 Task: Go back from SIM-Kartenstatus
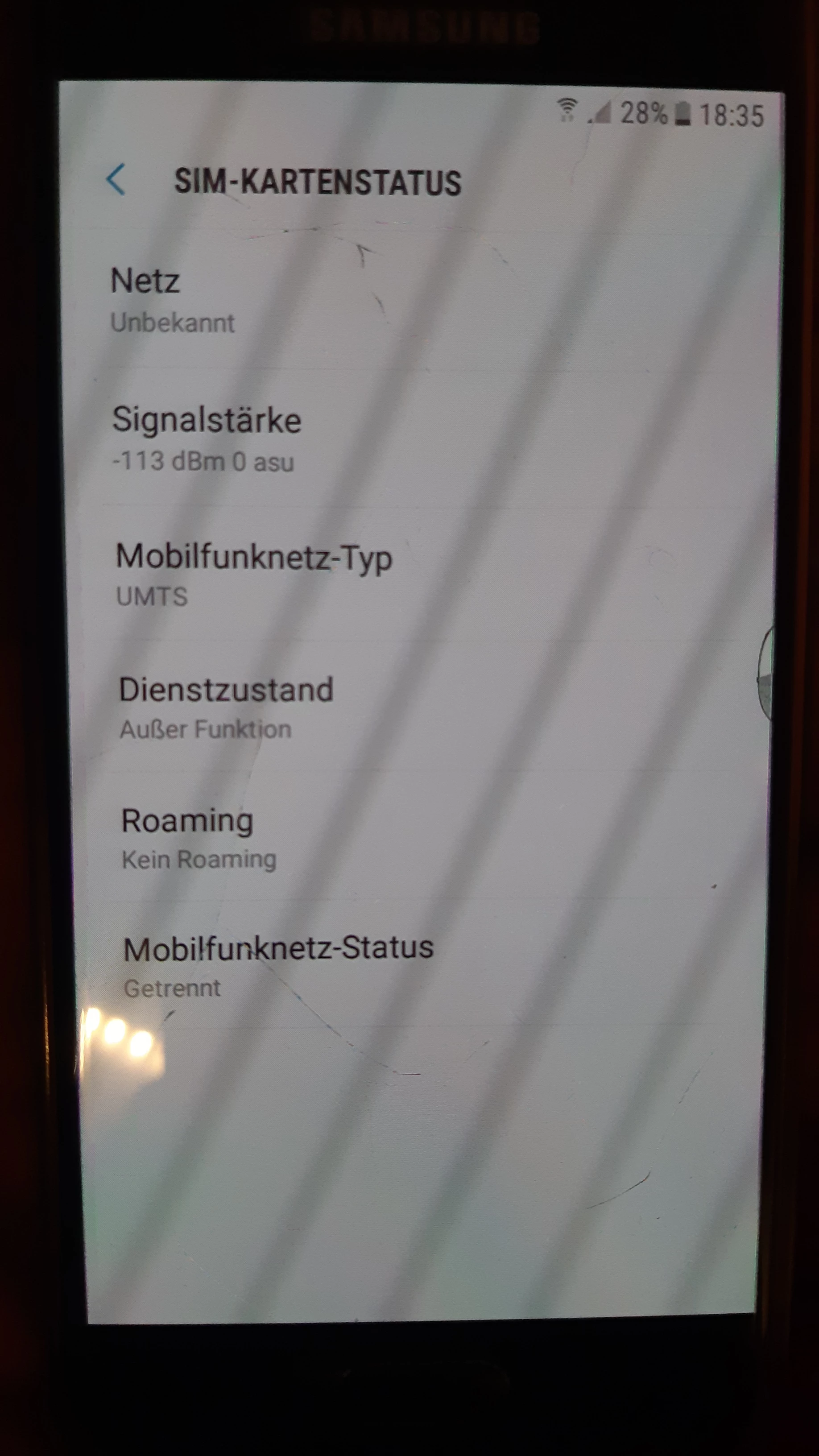116,180
